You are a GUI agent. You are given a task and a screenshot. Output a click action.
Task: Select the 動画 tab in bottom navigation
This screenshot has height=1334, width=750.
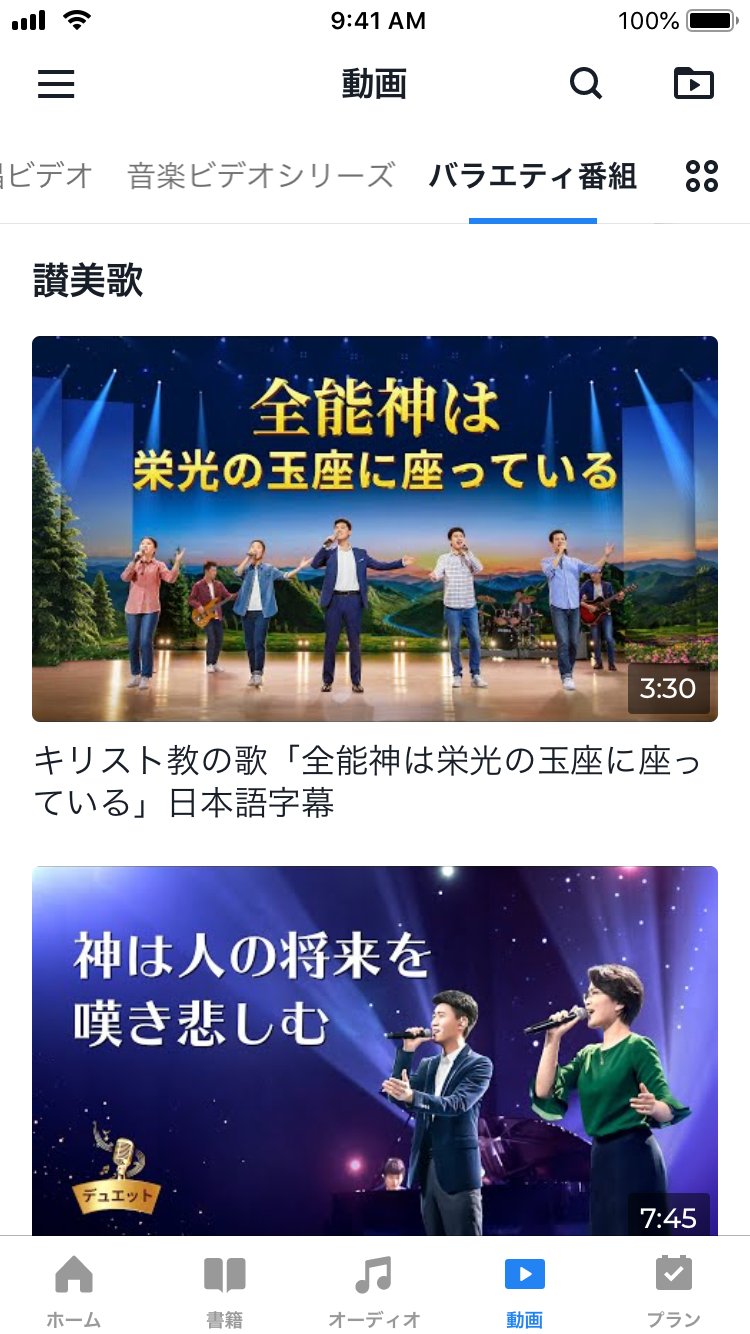(524, 1290)
